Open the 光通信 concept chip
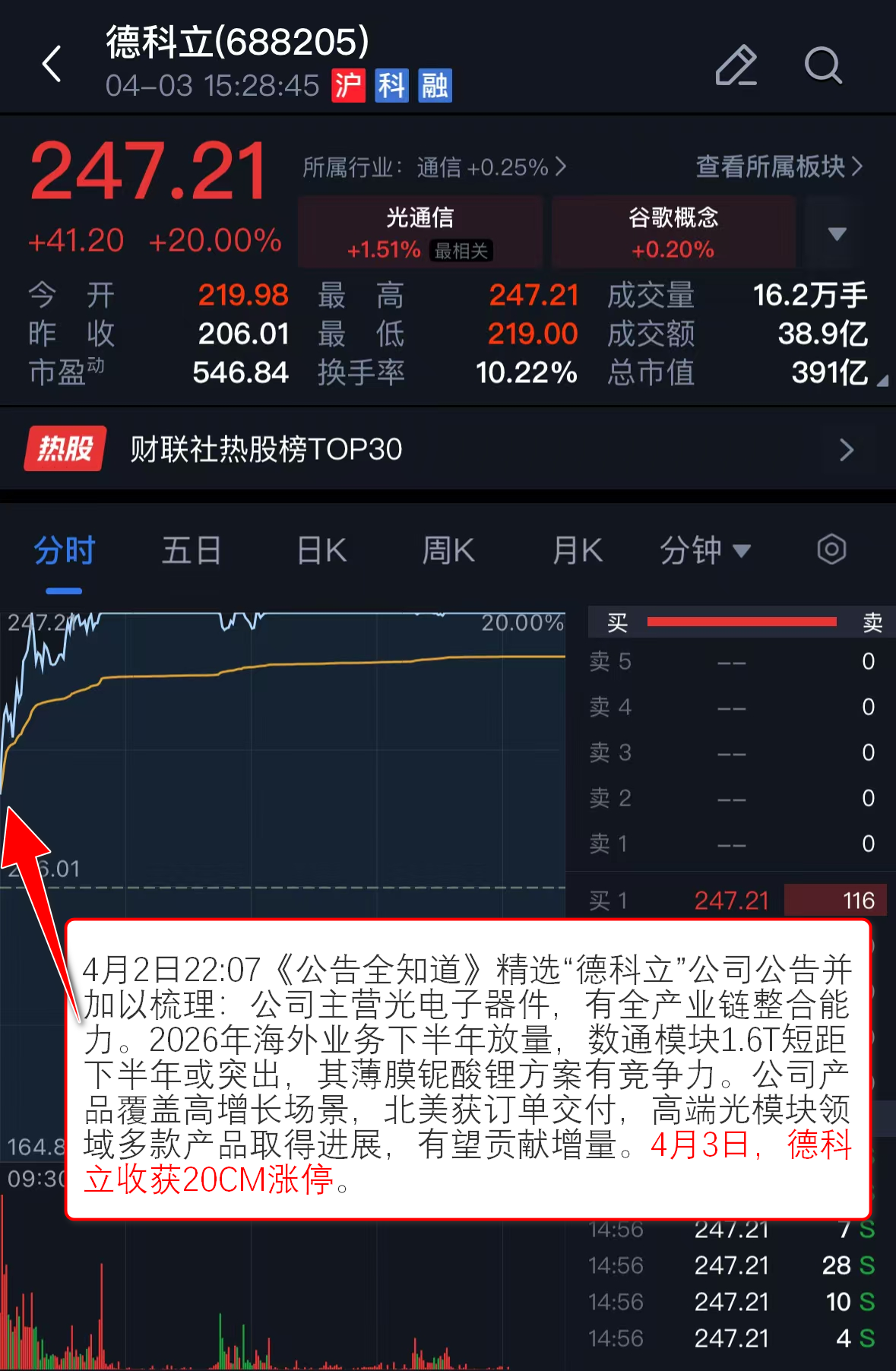Screen dimensions: 896x1371 pos(420,232)
